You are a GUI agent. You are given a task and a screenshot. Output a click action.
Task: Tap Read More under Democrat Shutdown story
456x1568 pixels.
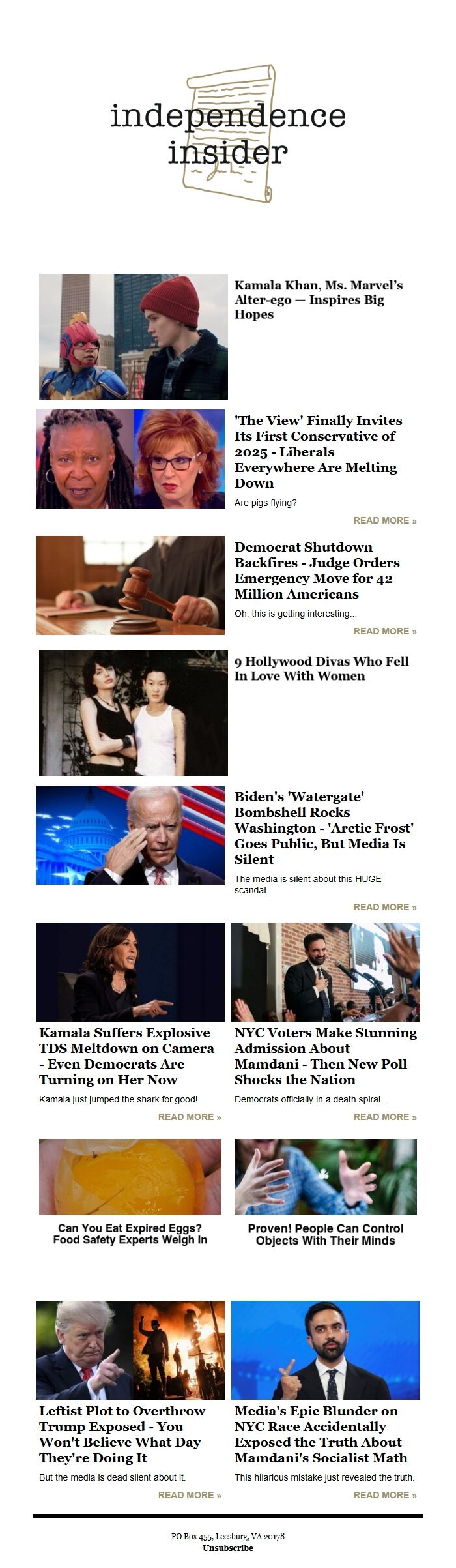click(x=384, y=631)
